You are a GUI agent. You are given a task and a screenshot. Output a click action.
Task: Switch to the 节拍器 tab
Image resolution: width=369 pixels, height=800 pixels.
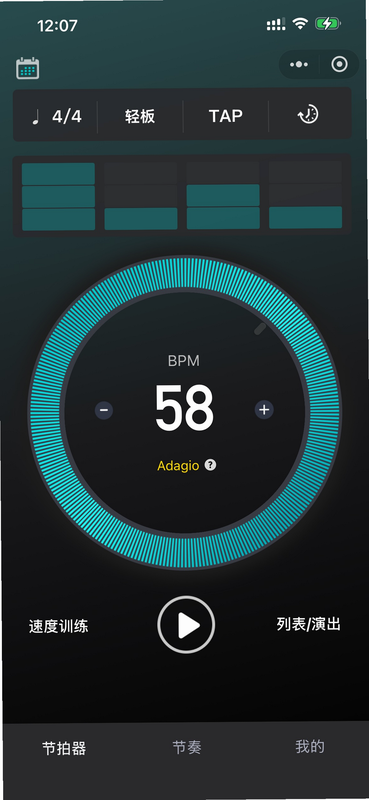pyautogui.click(x=64, y=748)
